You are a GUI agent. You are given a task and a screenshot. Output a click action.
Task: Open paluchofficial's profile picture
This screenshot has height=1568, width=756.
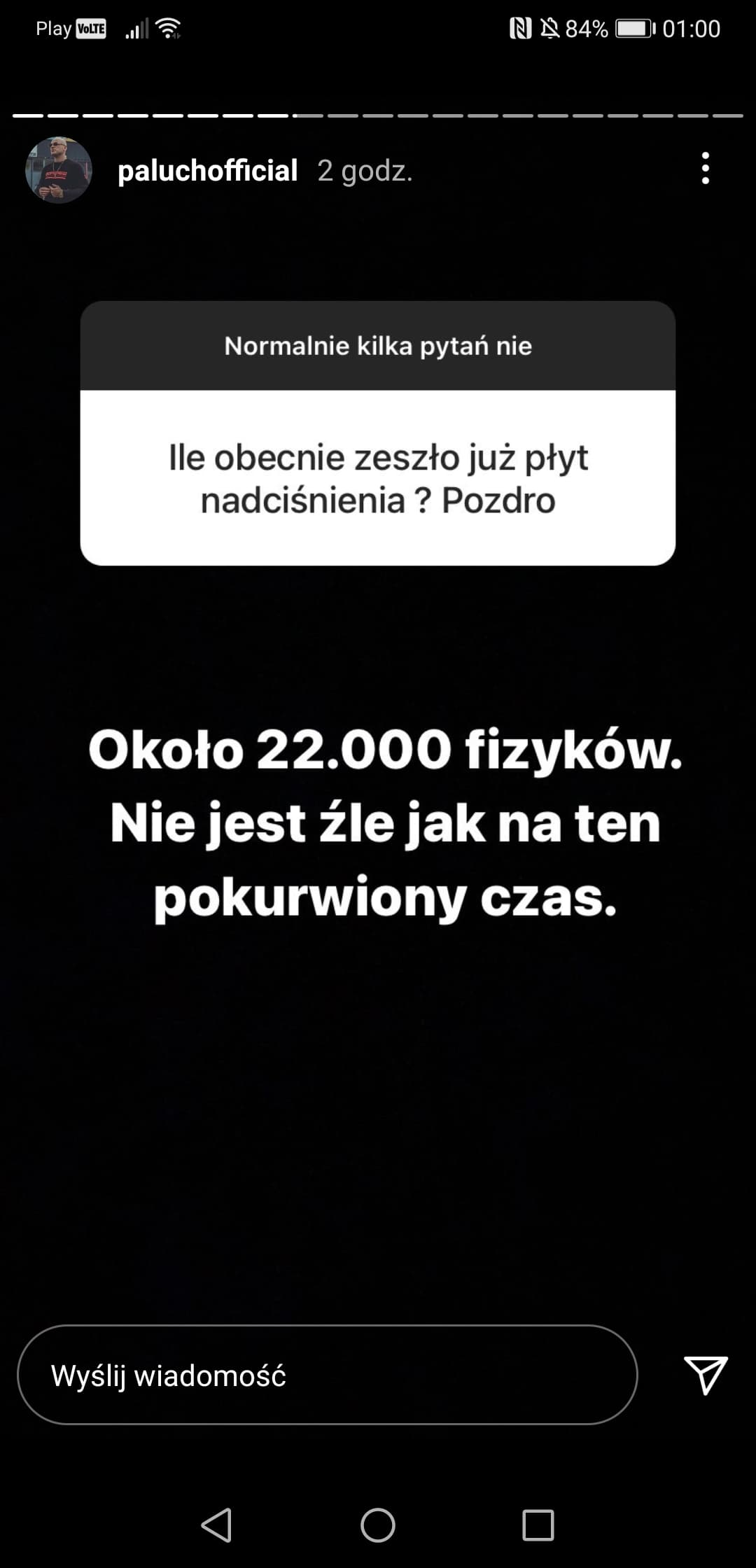click(59, 170)
